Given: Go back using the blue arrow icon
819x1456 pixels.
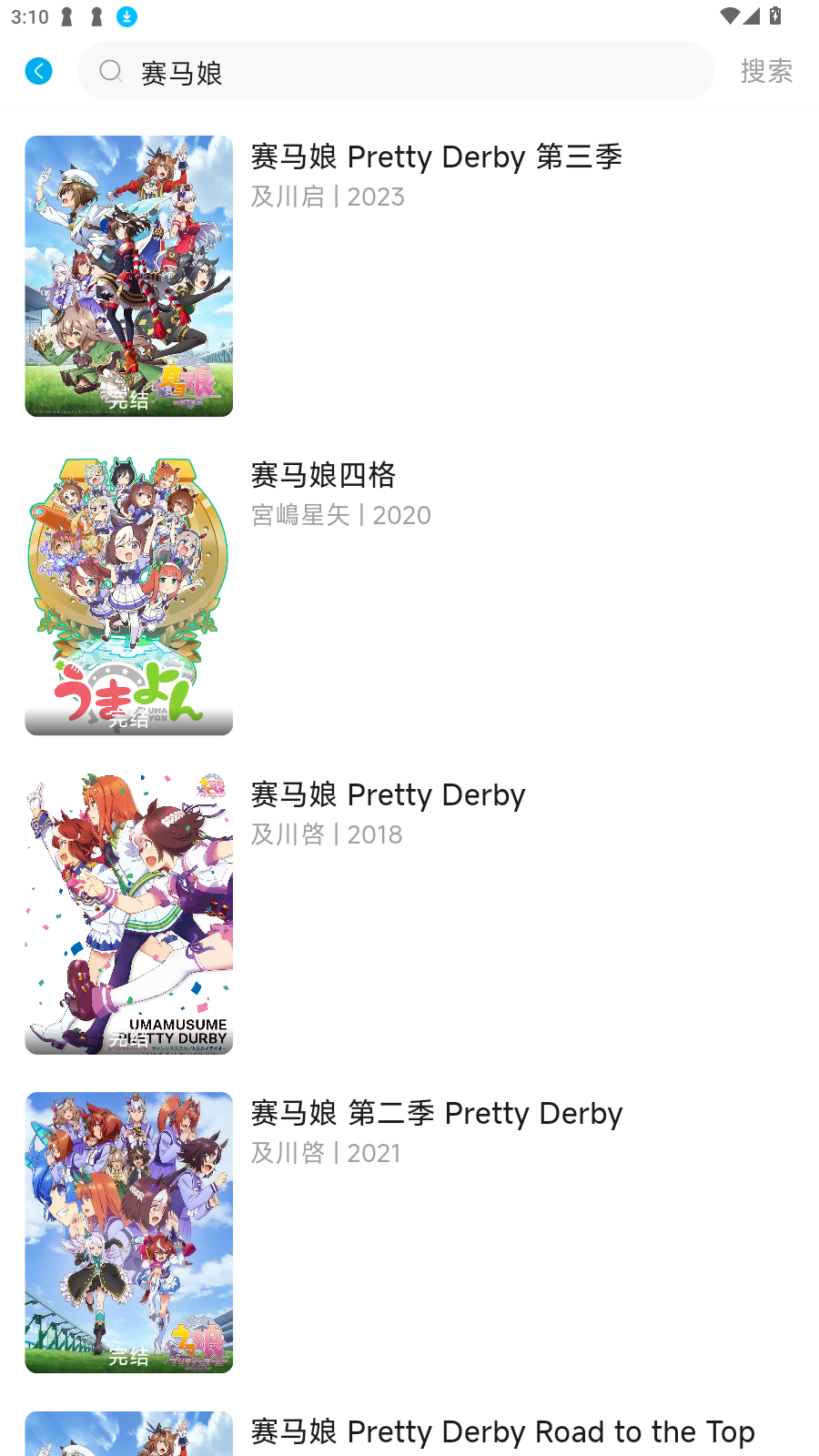Looking at the screenshot, I should [x=38, y=71].
